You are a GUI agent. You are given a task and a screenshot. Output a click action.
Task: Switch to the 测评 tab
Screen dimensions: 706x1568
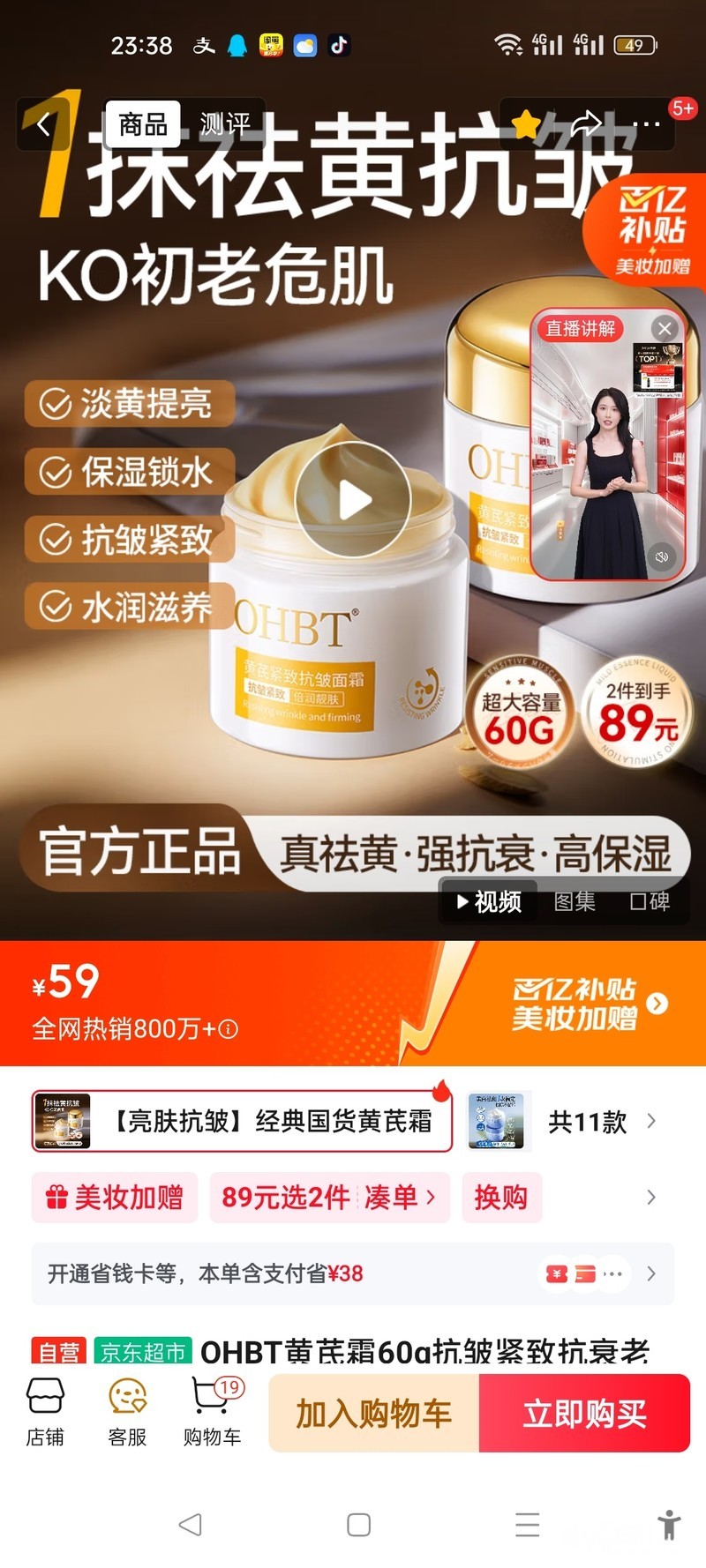click(x=224, y=124)
